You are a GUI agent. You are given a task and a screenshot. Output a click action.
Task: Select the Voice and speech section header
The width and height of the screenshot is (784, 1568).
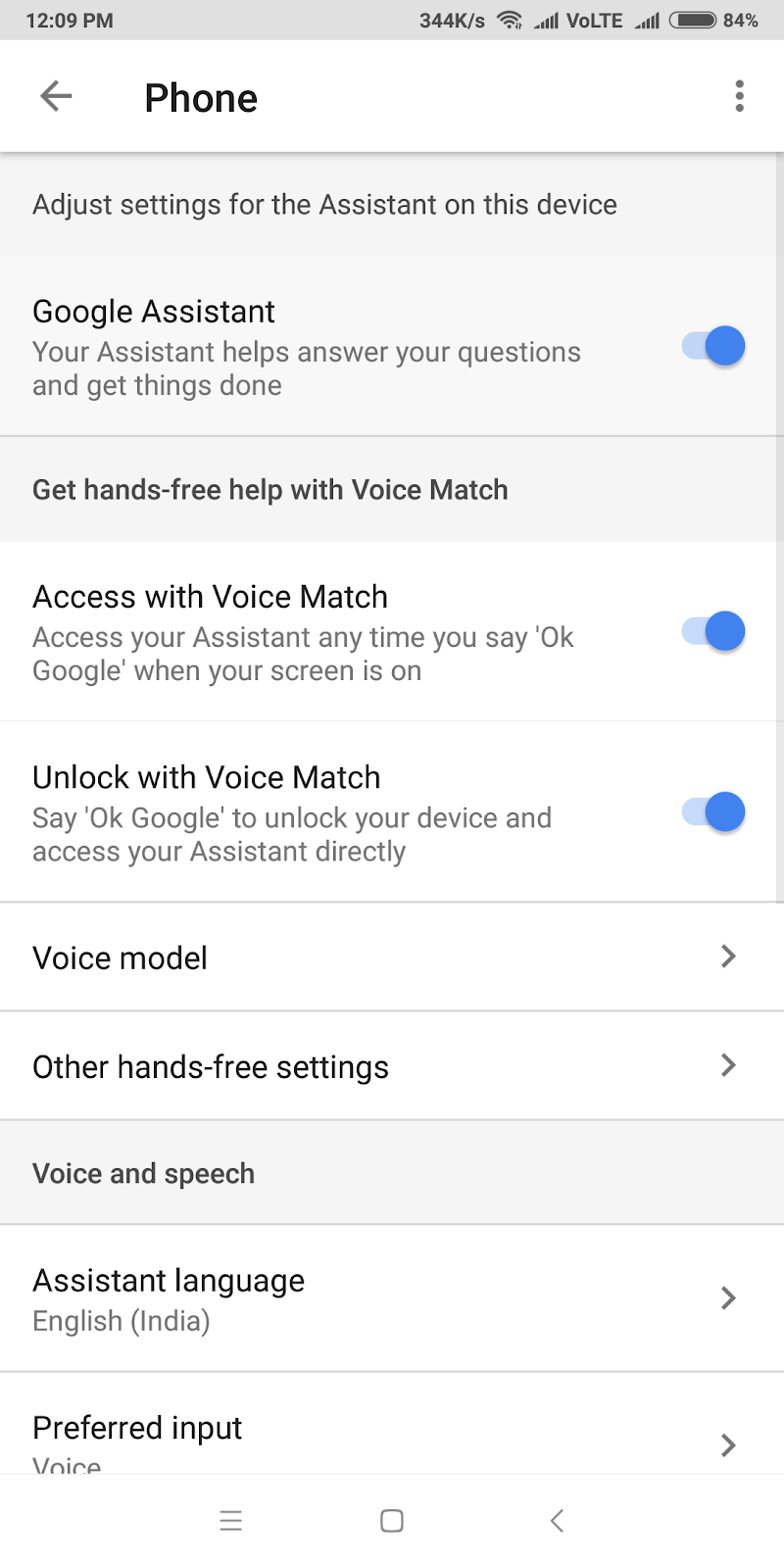coord(143,1172)
